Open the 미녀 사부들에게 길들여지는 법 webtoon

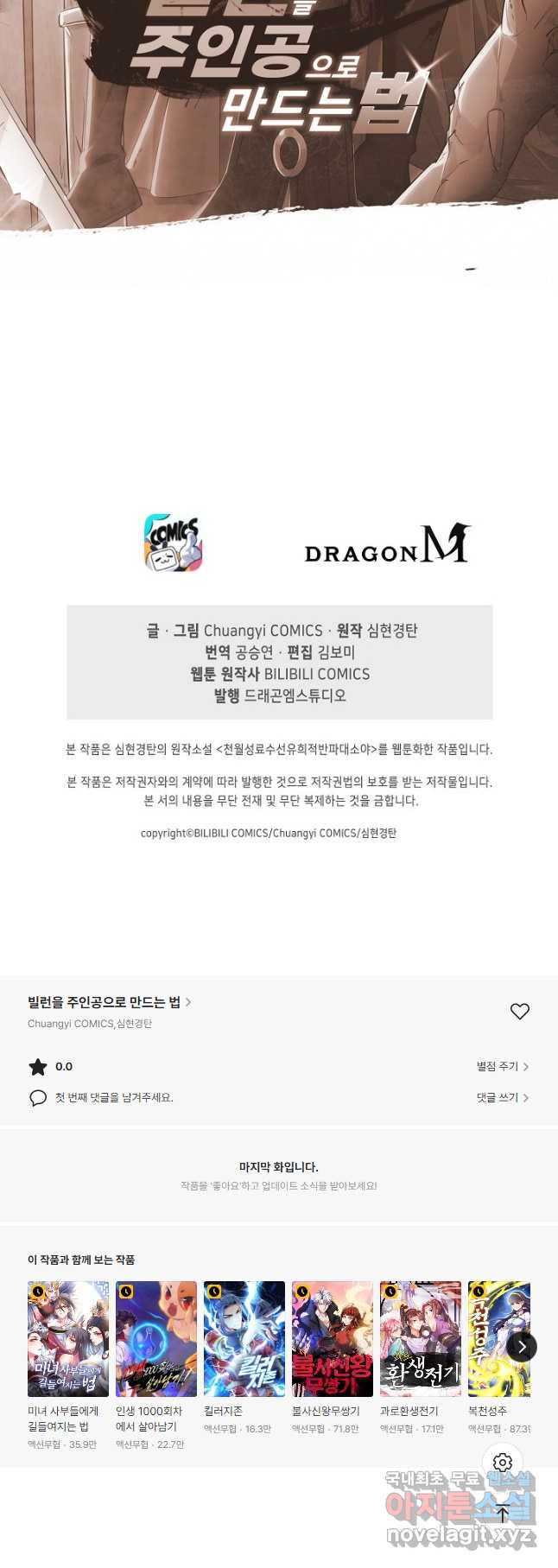pos(68,1338)
